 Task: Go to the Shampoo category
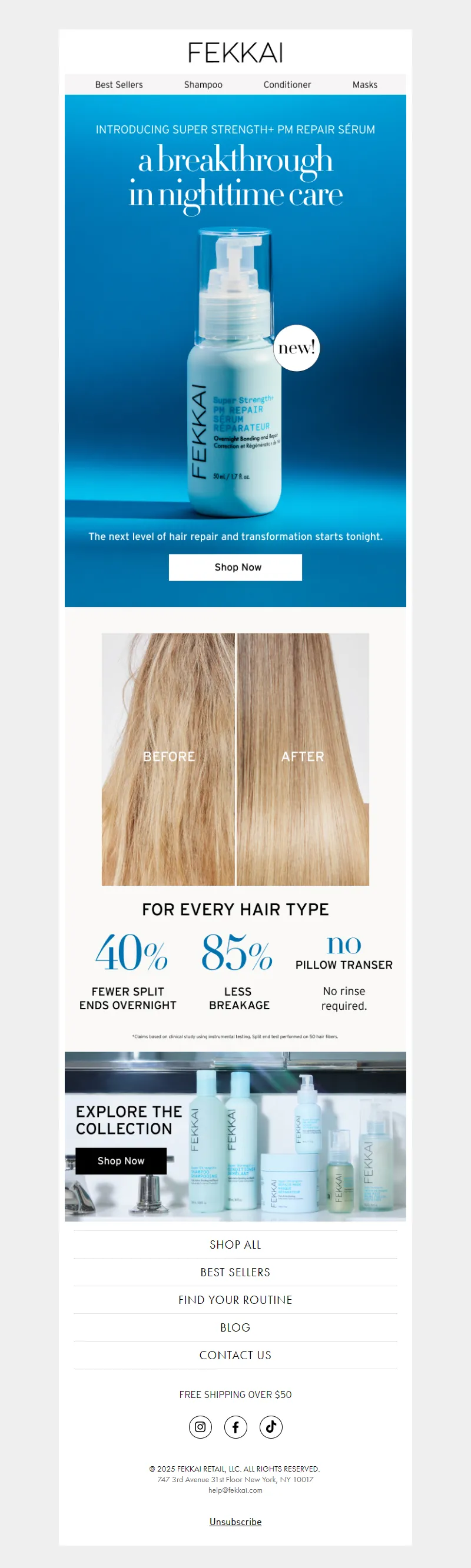pos(203,85)
